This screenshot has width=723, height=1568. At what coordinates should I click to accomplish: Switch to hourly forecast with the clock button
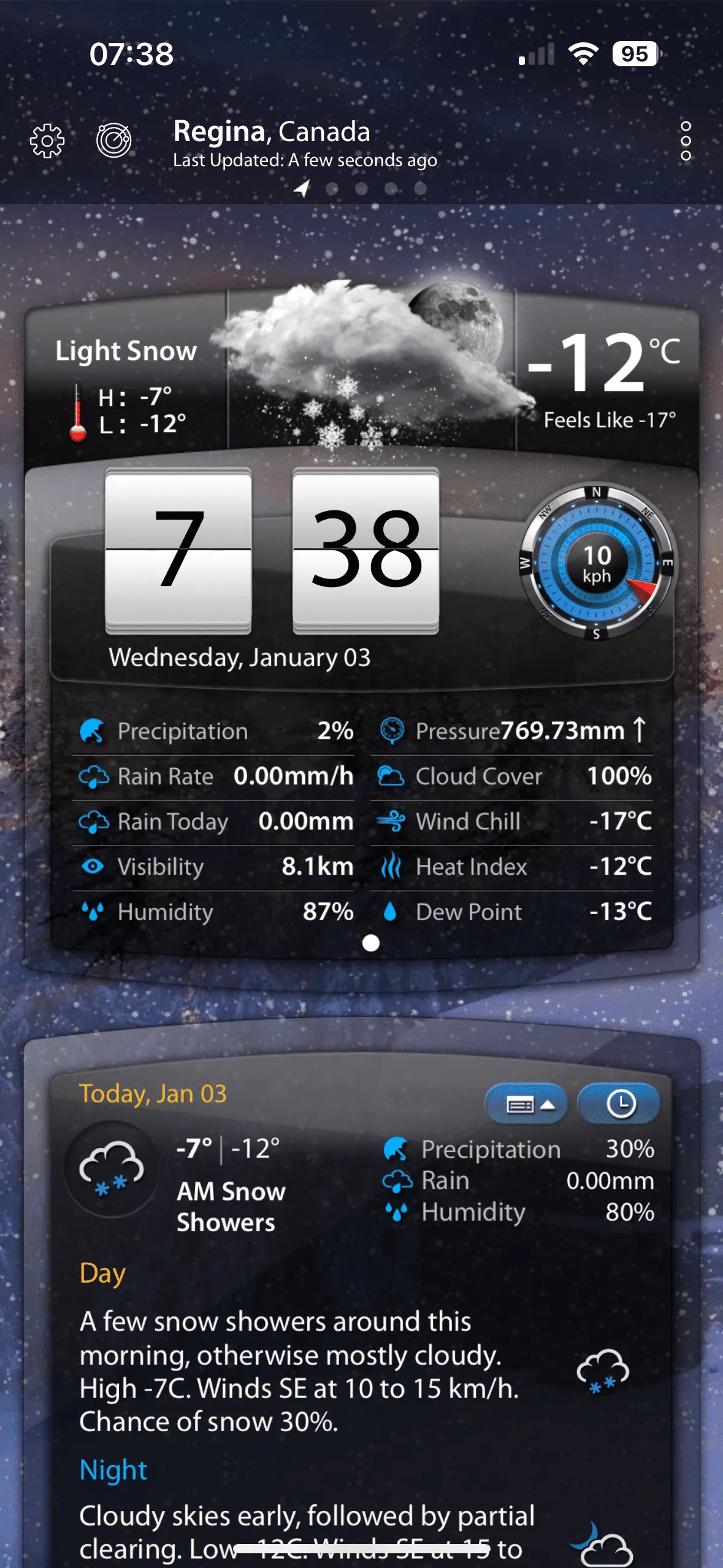pyautogui.click(x=619, y=1104)
